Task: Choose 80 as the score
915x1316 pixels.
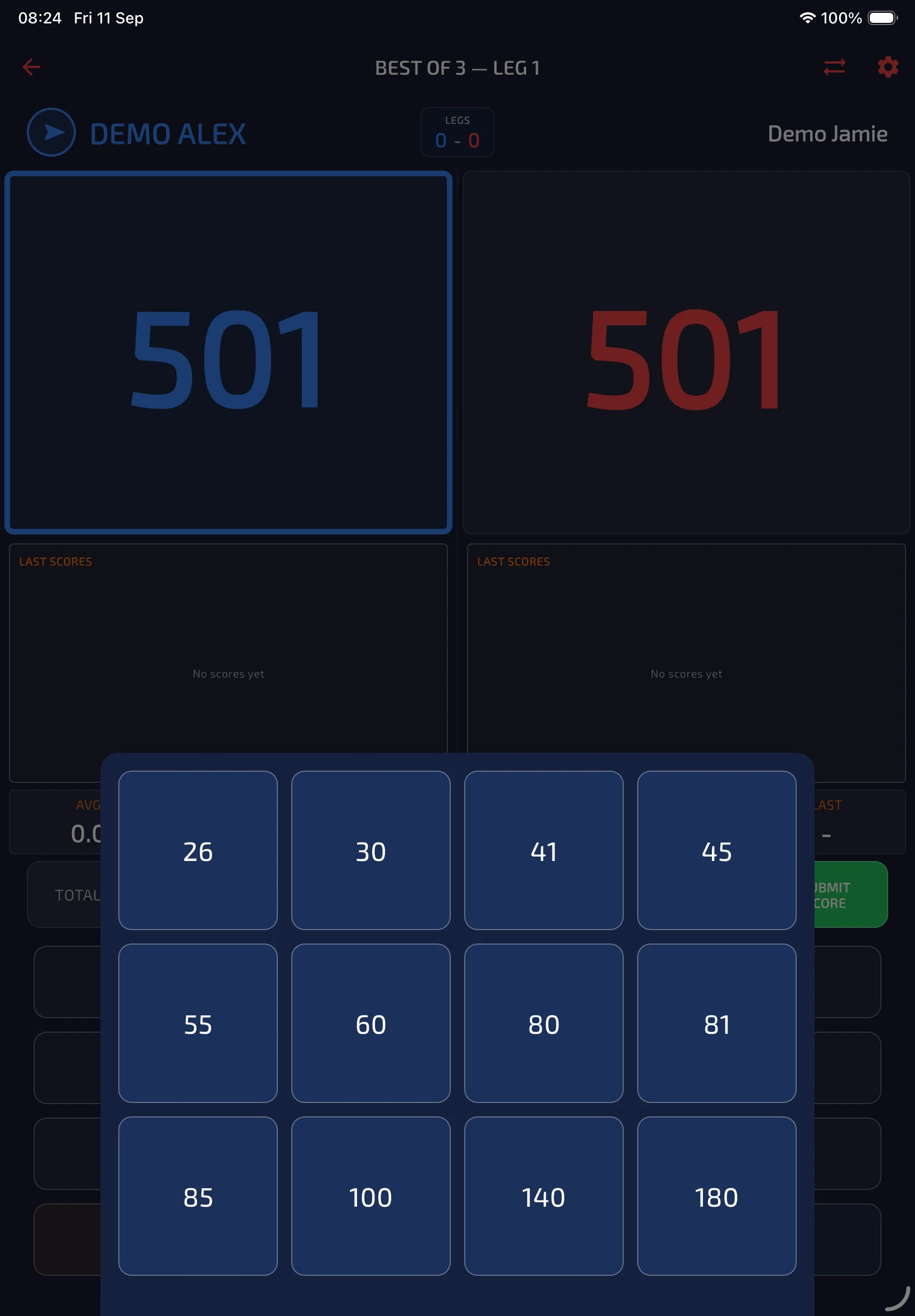Action: [x=543, y=1023]
